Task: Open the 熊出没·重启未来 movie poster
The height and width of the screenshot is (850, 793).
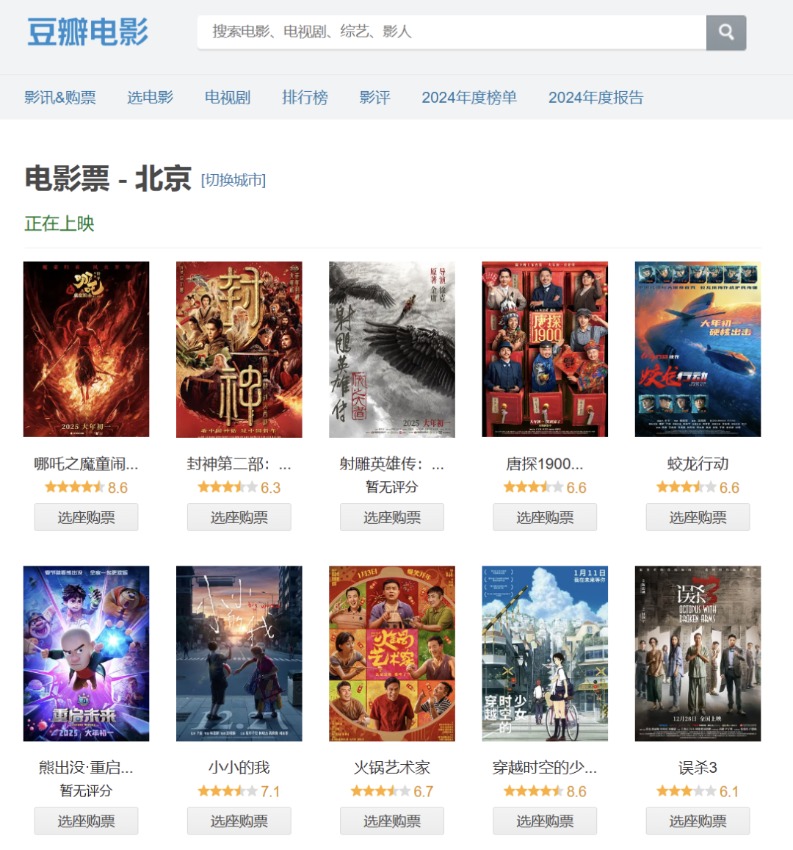Action: tap(85, 653)
